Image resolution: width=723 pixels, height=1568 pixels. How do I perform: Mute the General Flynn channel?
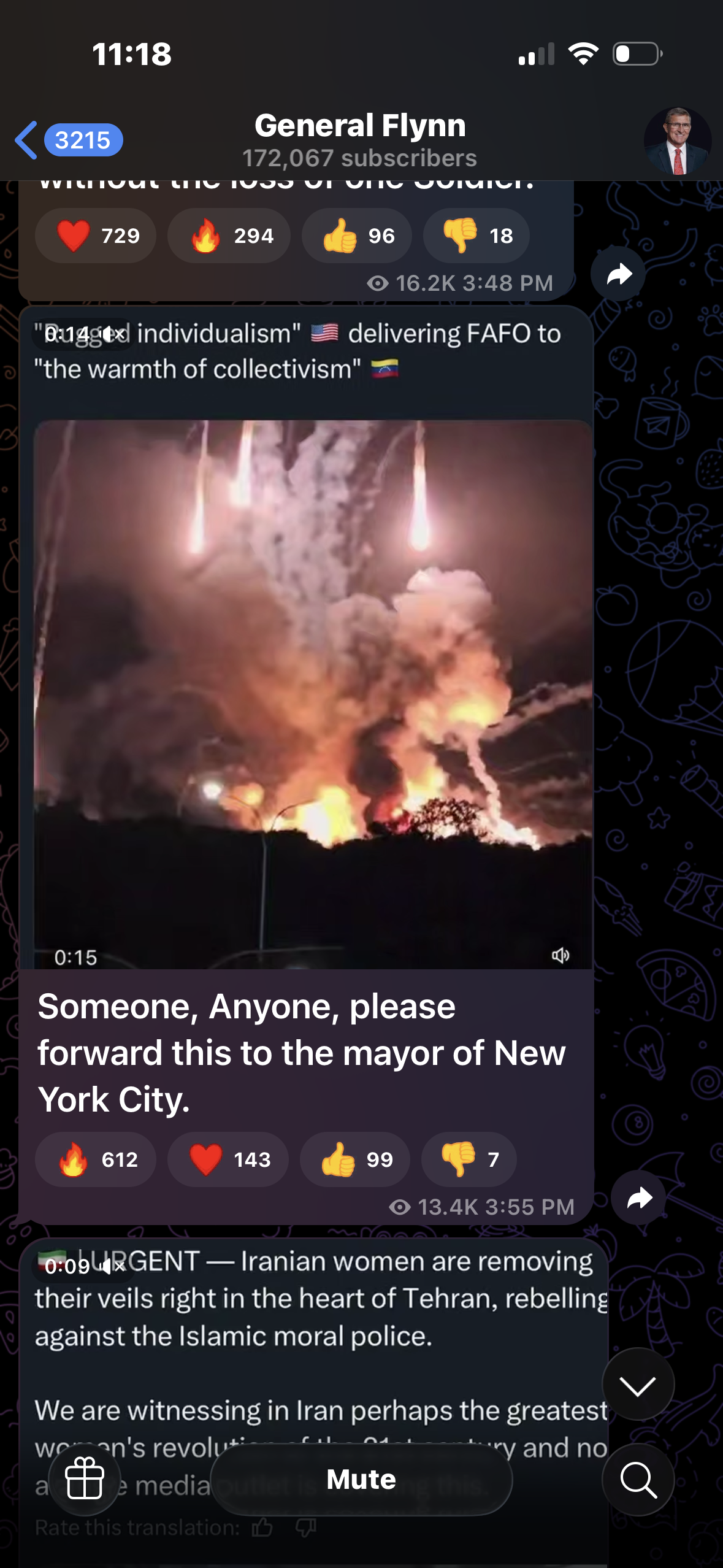[361, 1480]
